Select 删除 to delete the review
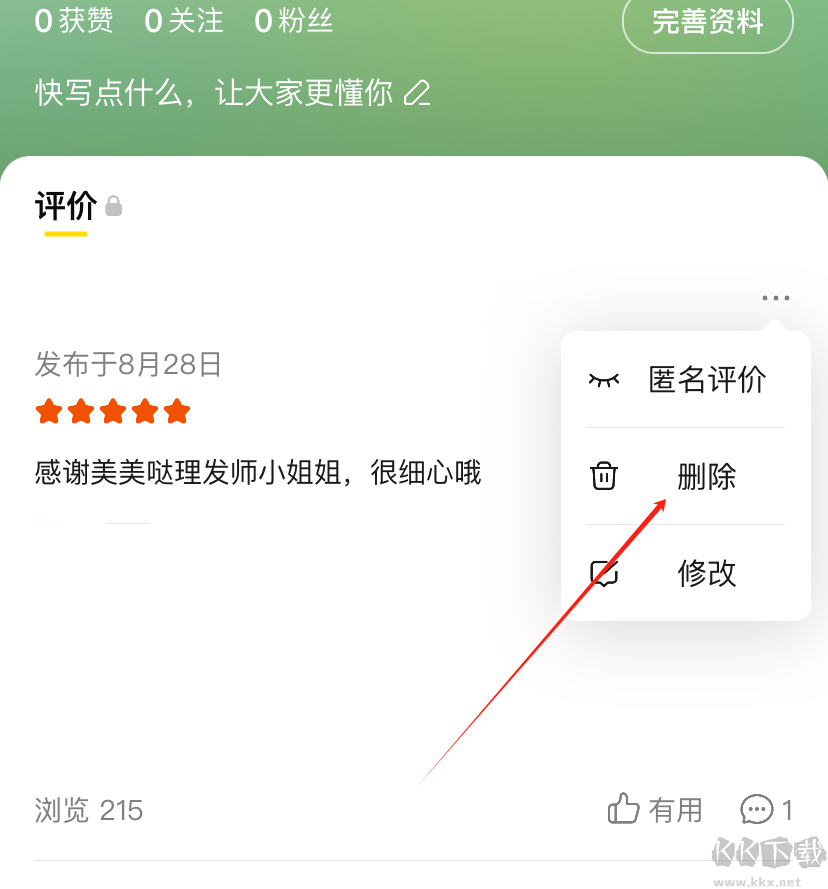This screenshot has height=889, width=828. (686, 477)
